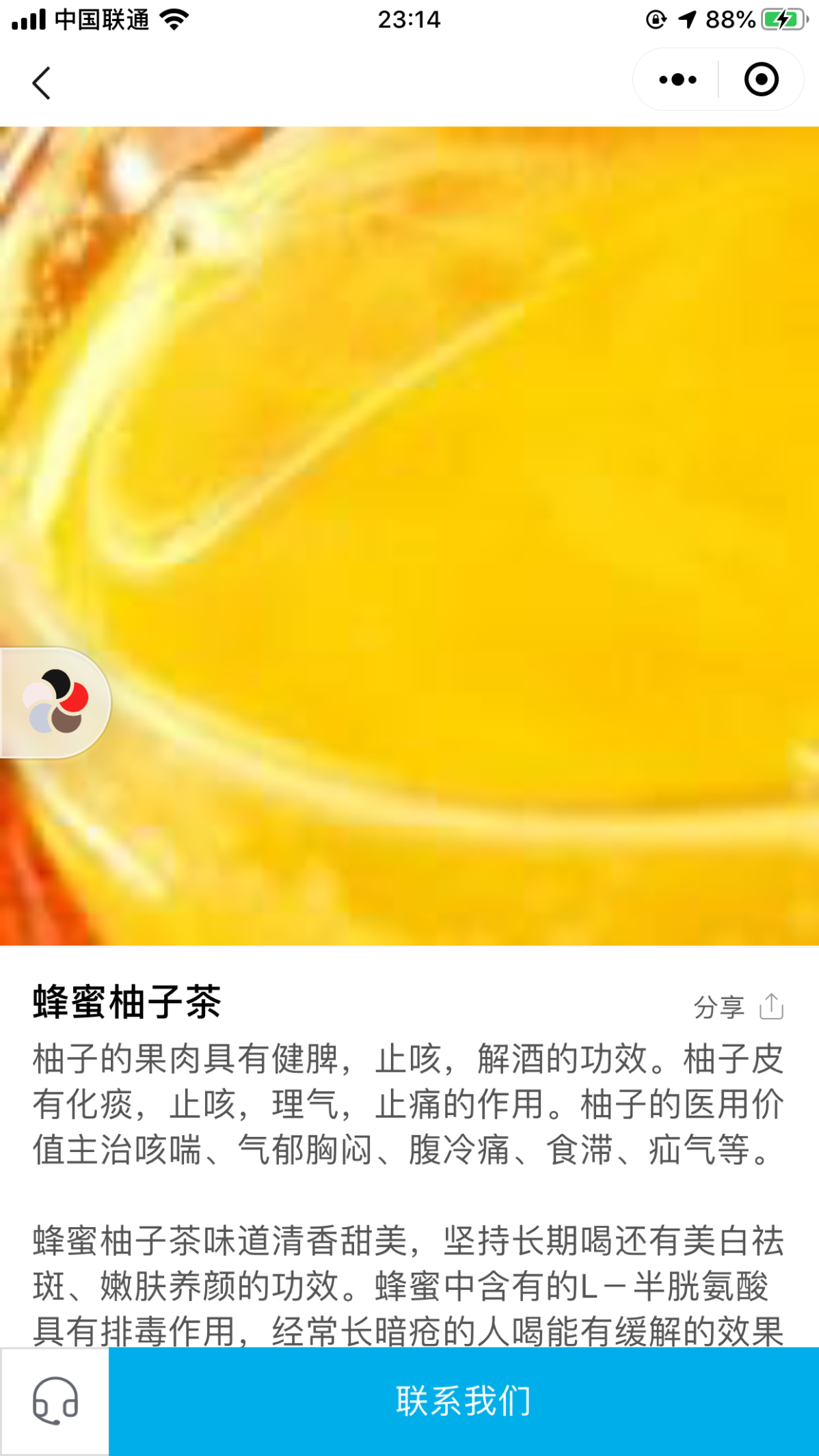Open the mini program more options menu
The height and width of the screenshot is (1456, 819).
point(677,80)
